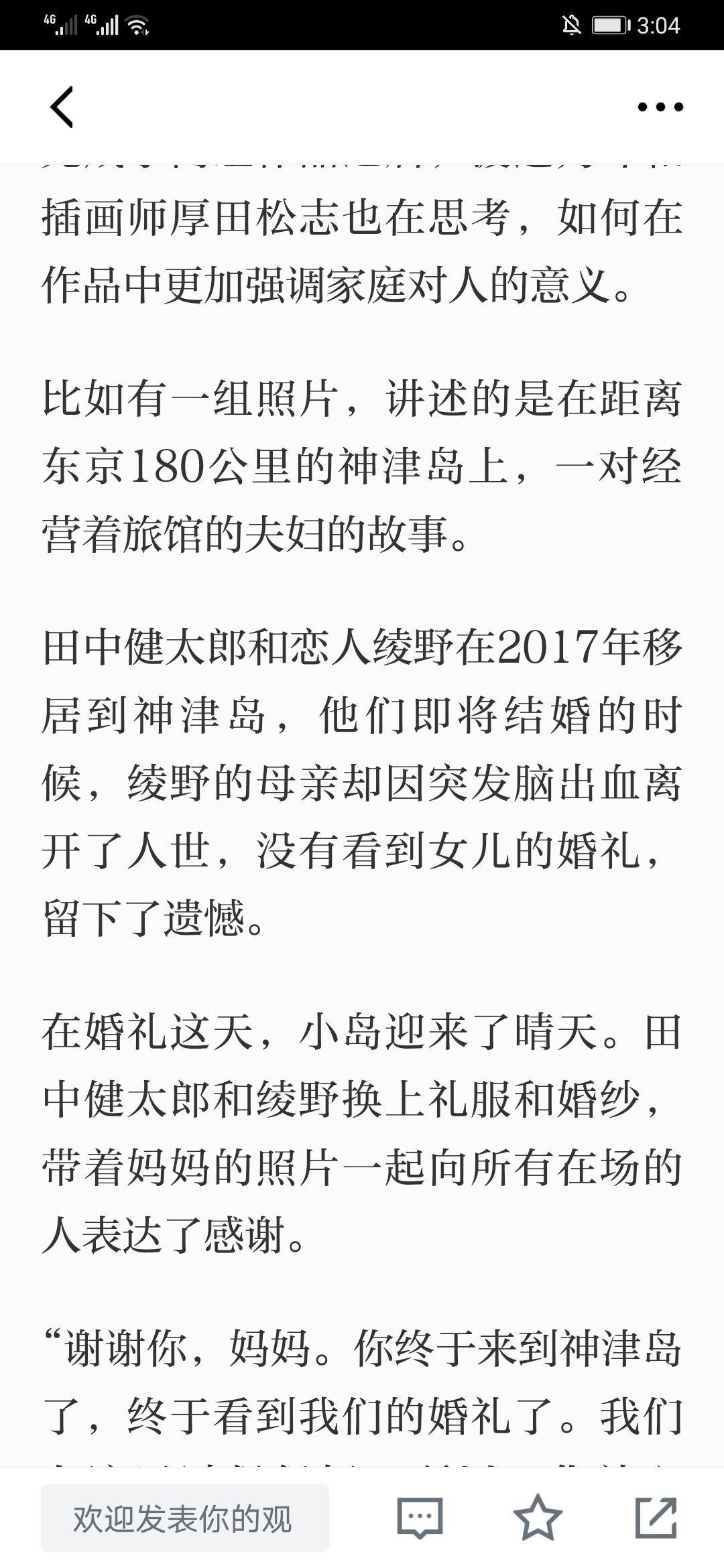Share the article via the export icon
Image resolution: width=724 pixels, height=1568 pixels.
[x=656, y=1517]
